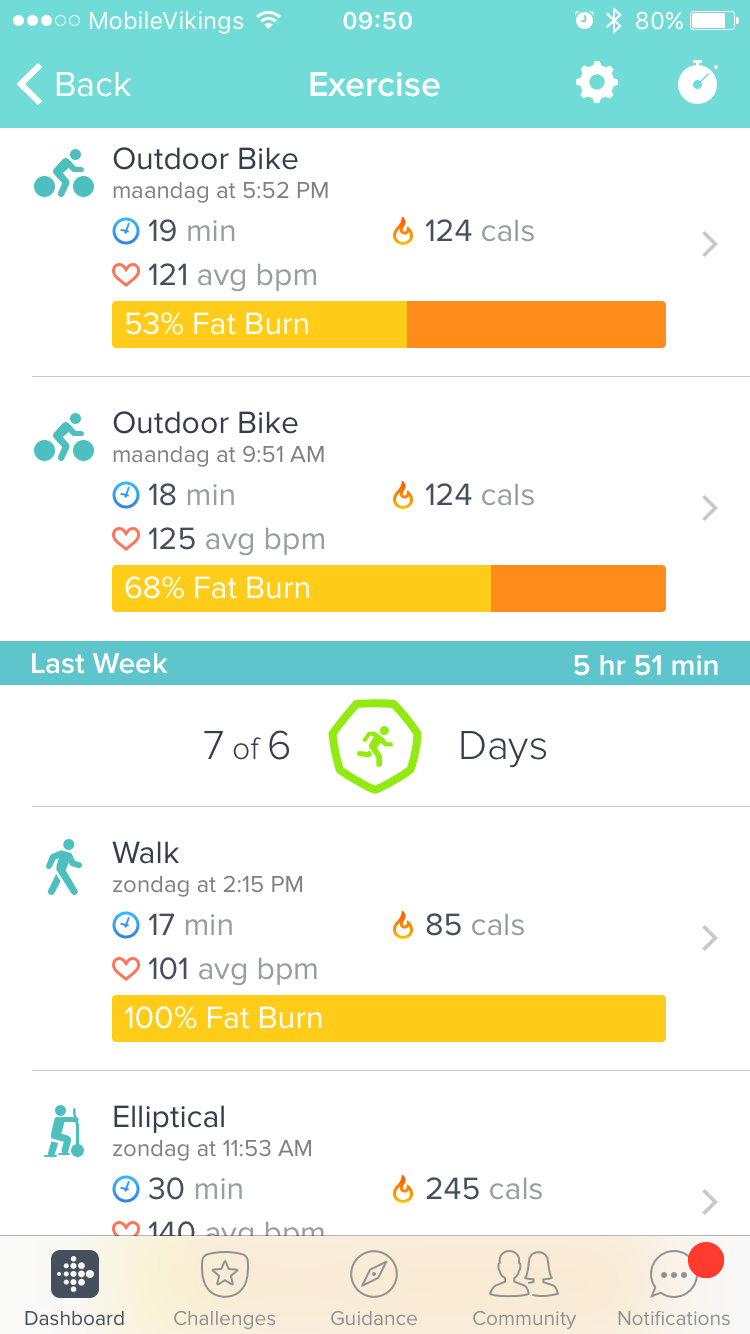Open exercise settings gear
The height and width of the screenshot is (1334, 750).
(597, 83)
